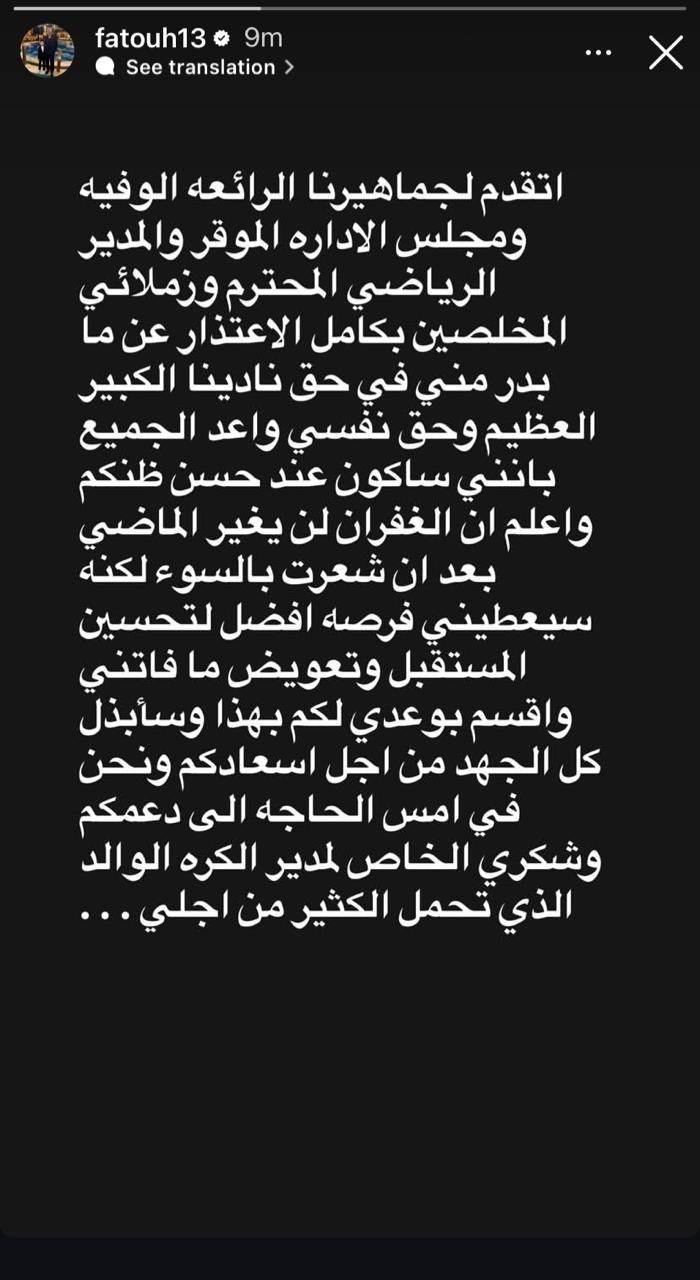Tap See translation for the story
700x1280 pixels.
point(199,67)
